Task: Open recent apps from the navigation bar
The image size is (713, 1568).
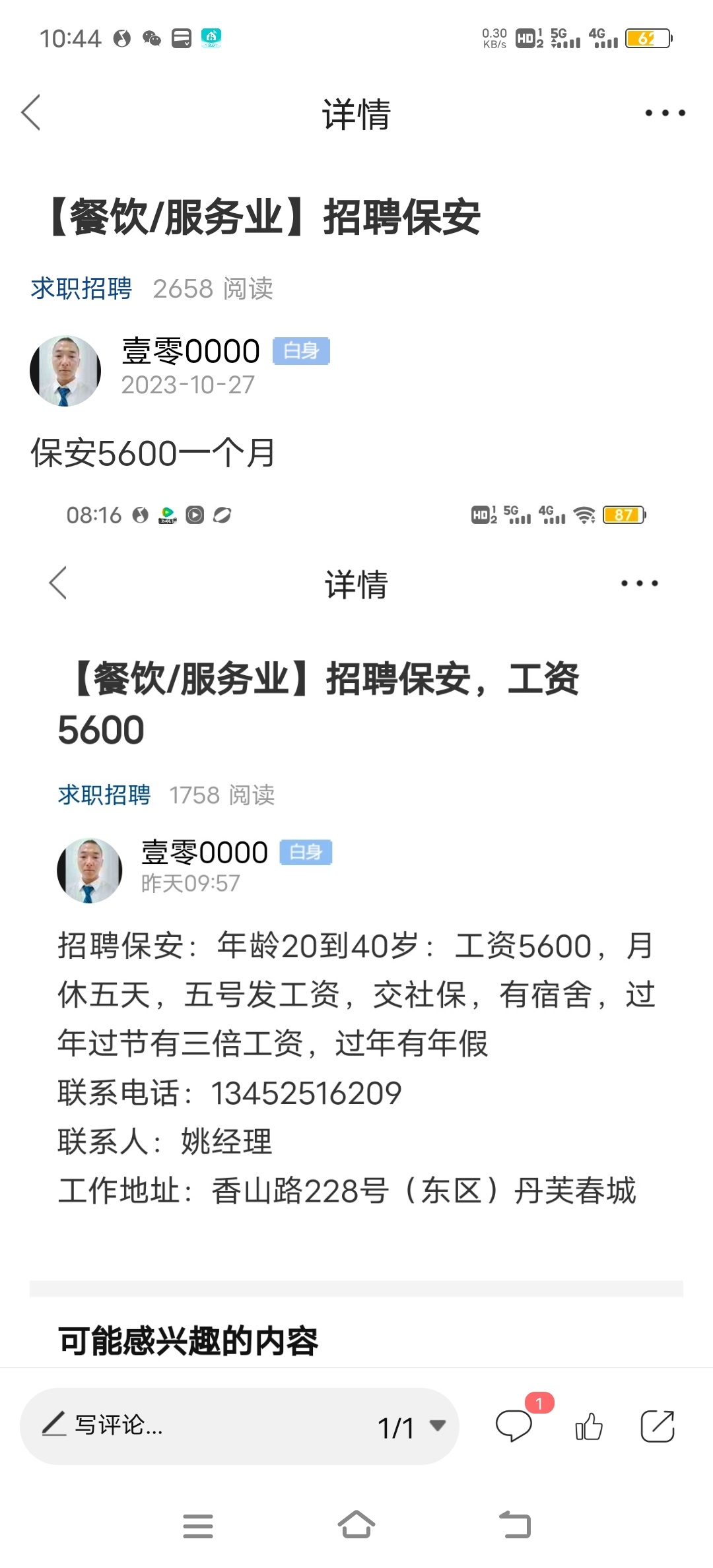Action: tap(198, 1526)
